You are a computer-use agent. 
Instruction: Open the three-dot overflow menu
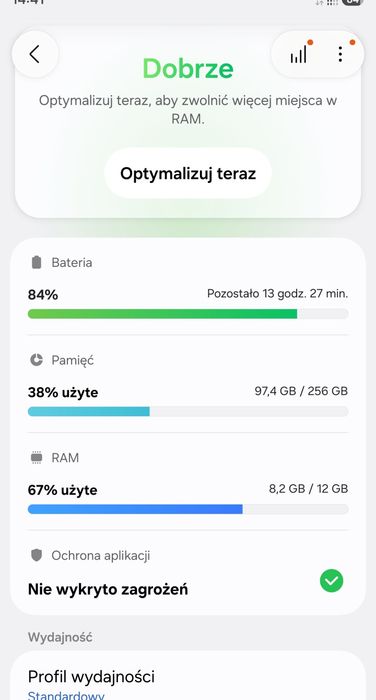[x=340, y=54]
